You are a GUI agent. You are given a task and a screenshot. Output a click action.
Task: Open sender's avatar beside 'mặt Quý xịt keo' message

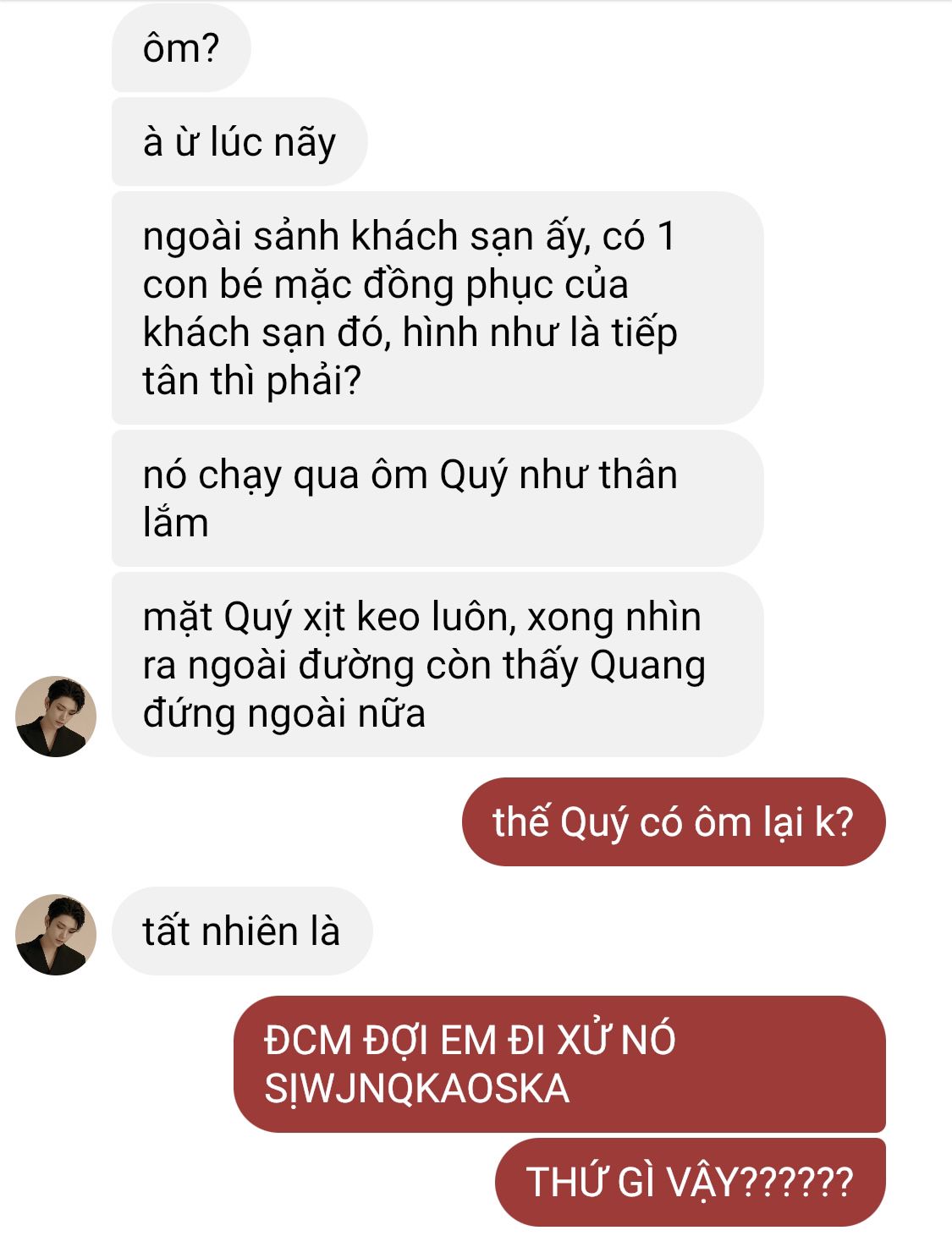[x=56, y=716]
